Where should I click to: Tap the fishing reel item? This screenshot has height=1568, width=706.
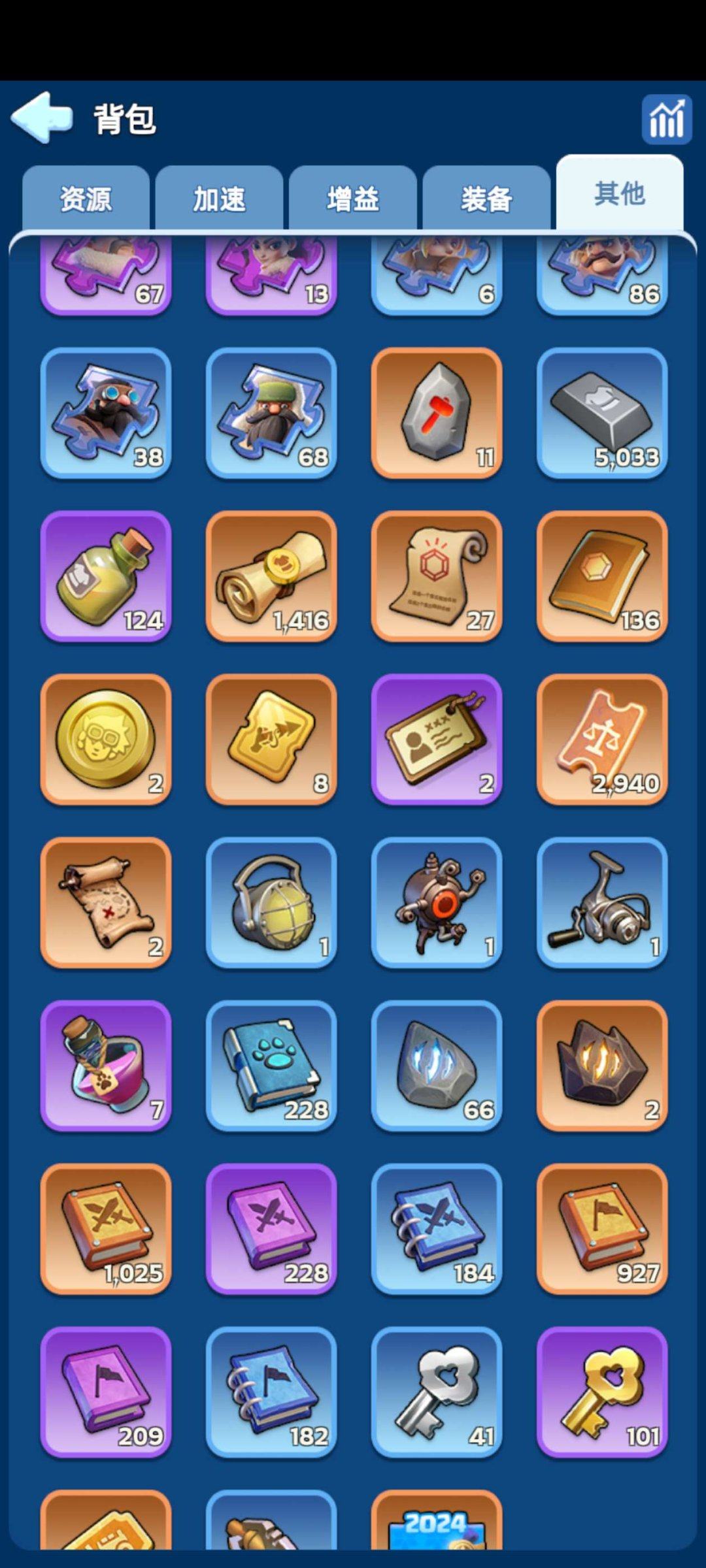click(x=602, y=902)
